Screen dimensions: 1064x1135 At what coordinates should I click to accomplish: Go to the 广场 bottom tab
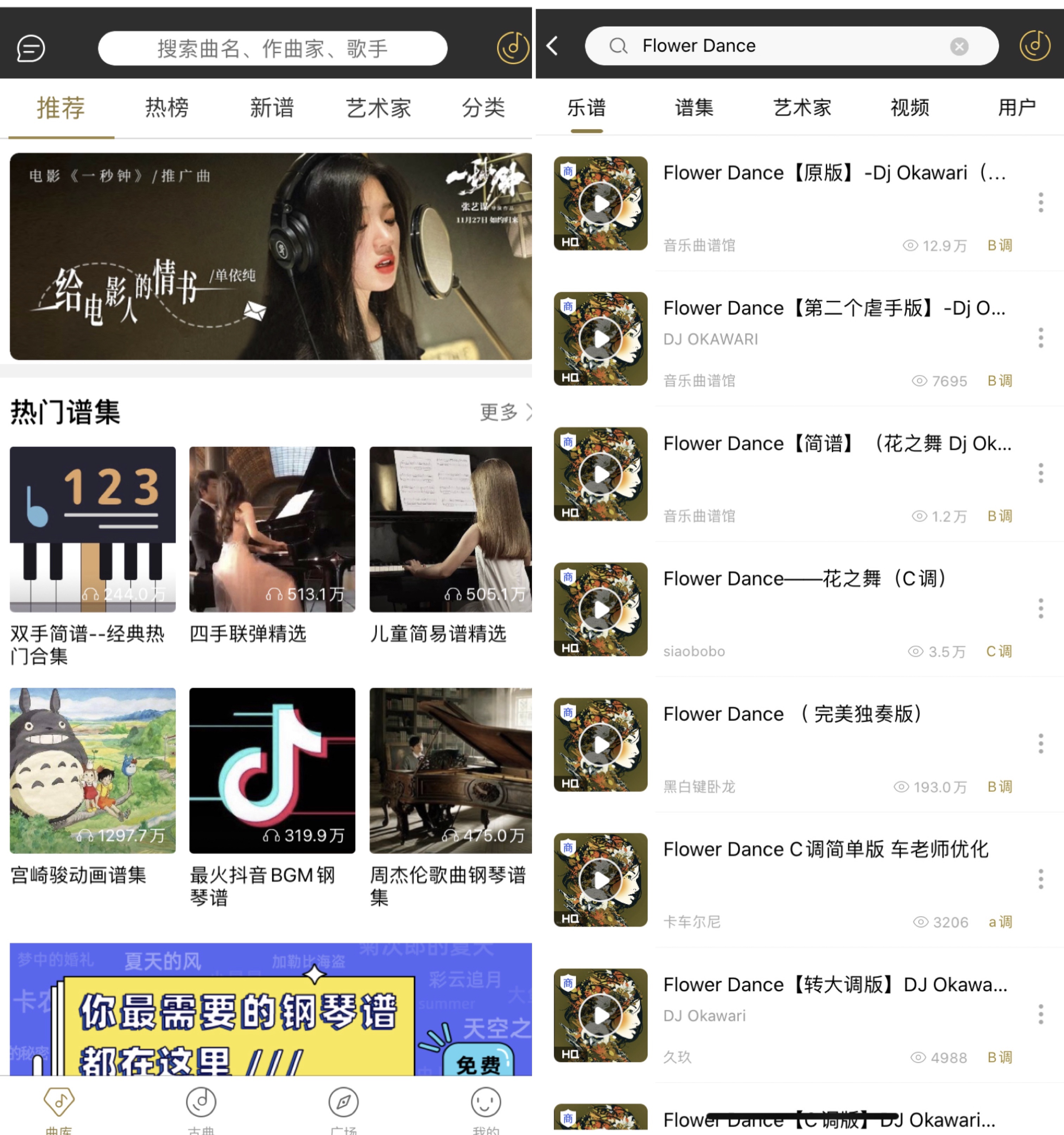343,1108
